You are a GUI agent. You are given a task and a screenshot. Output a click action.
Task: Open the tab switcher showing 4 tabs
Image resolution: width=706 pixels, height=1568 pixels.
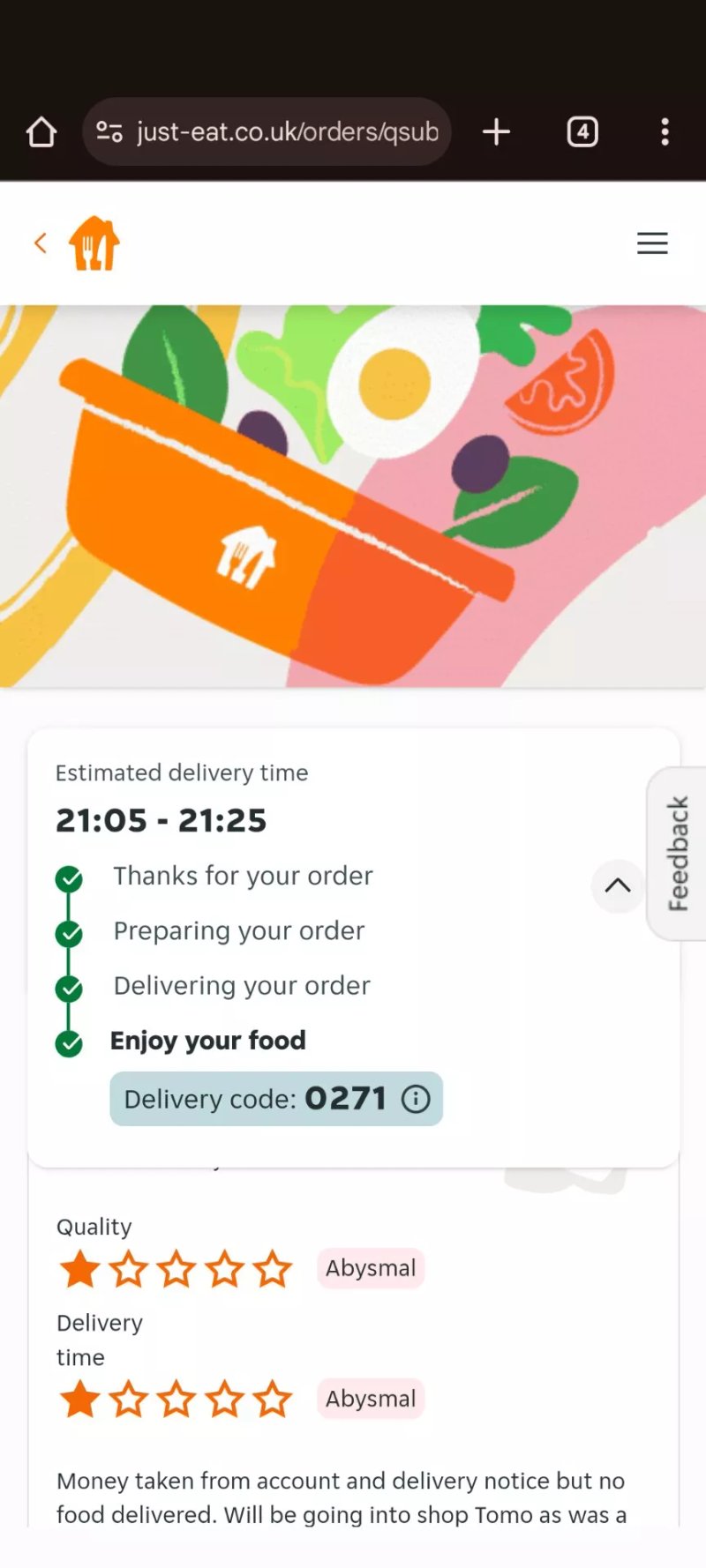pyautogui.click(x=582, y=131)
